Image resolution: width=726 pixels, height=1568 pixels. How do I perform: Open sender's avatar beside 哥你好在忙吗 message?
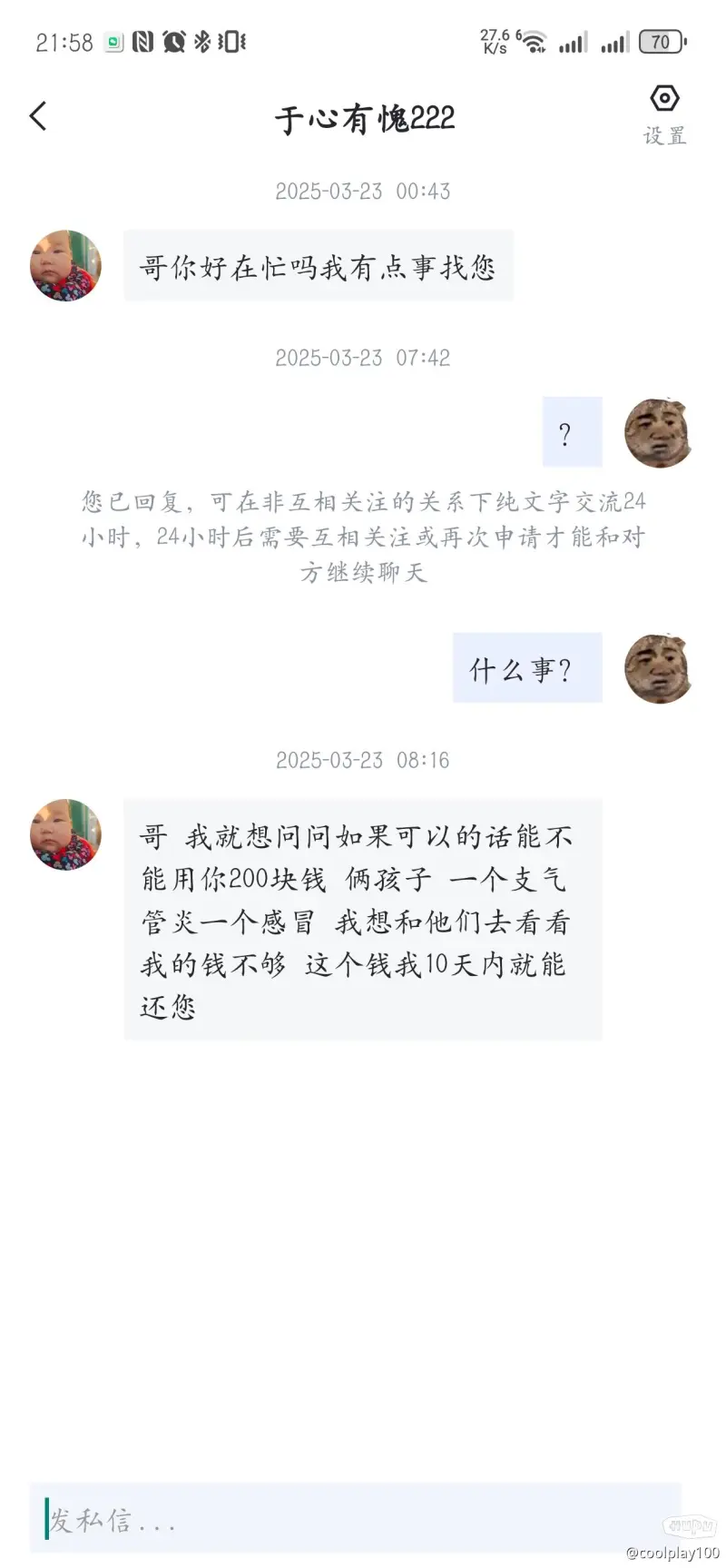[x=65, y=265]
